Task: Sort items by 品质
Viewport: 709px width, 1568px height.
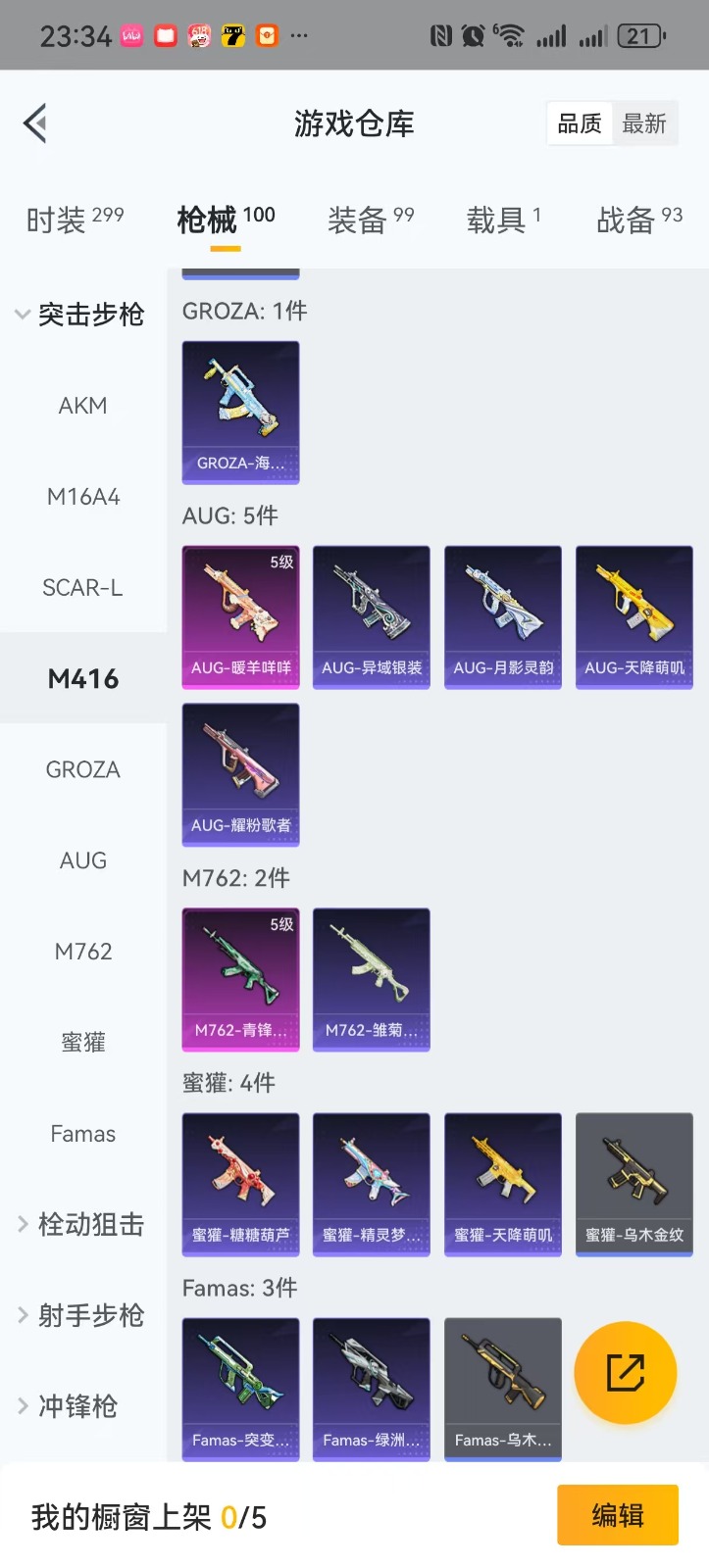Action: coord(580,124)
